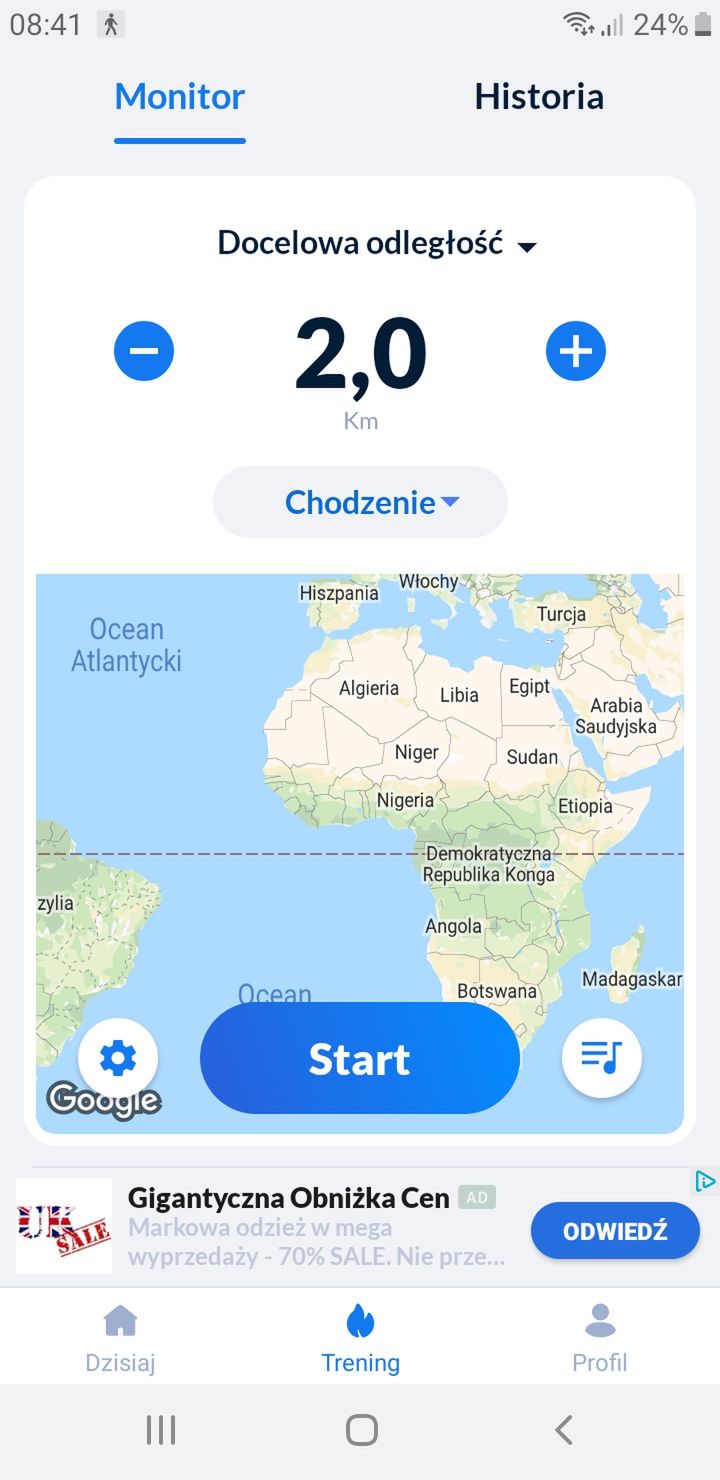Visit the ad via ODWIEDŹ button
720x1480 pixels.
[615, 1230]
